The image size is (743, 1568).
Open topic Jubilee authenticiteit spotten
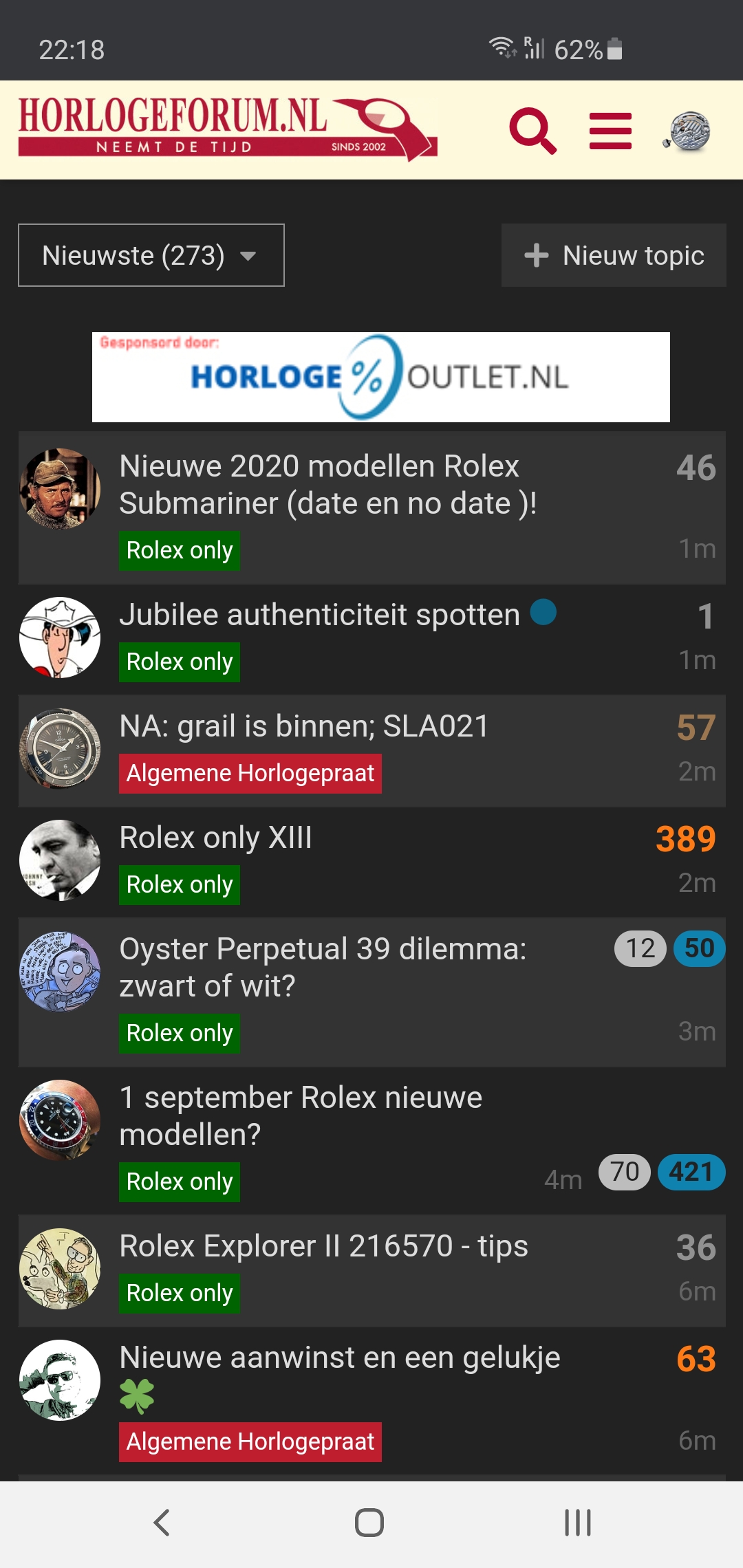click(319, 615)
